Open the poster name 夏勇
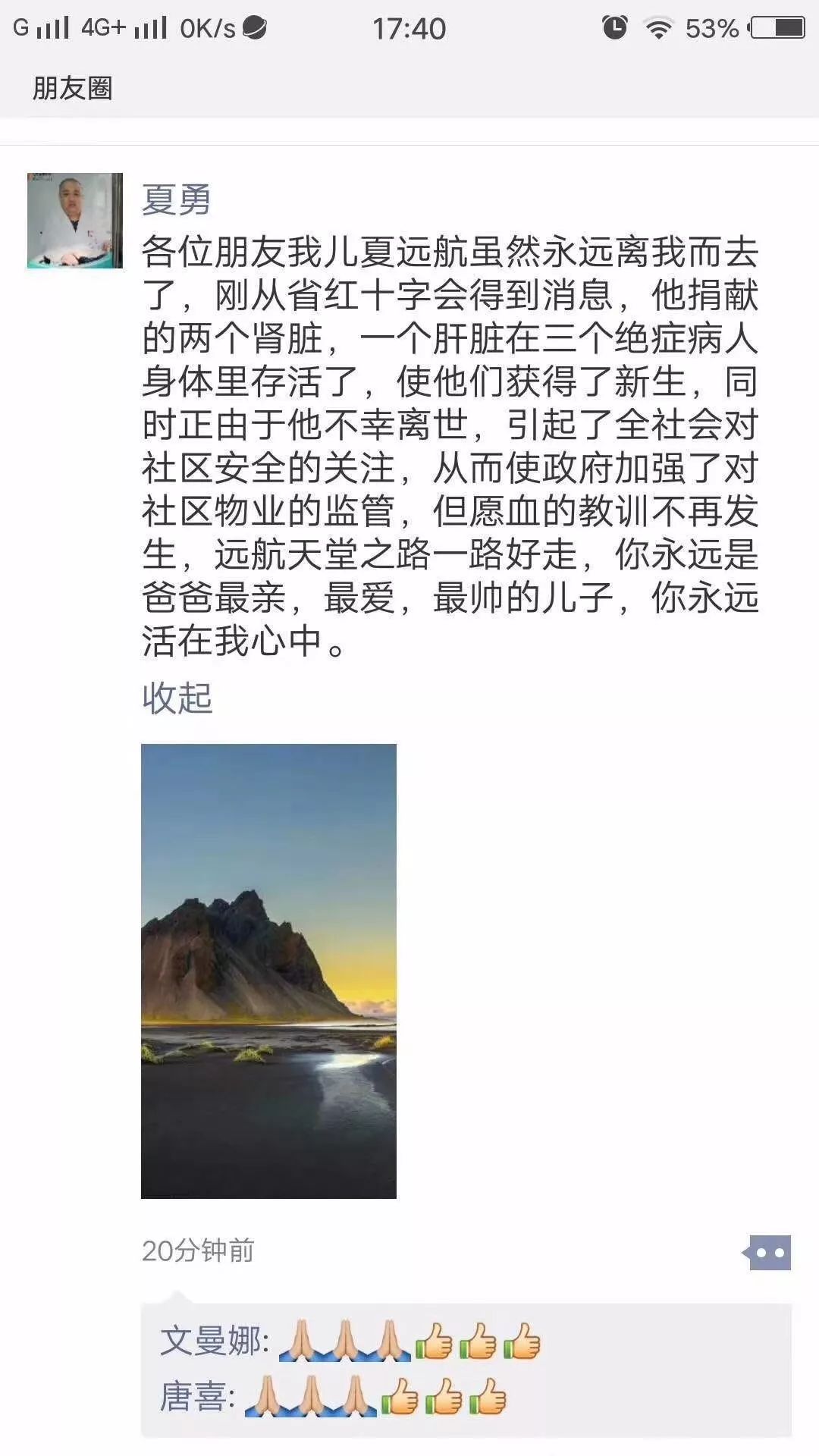 tap(176, 200)
